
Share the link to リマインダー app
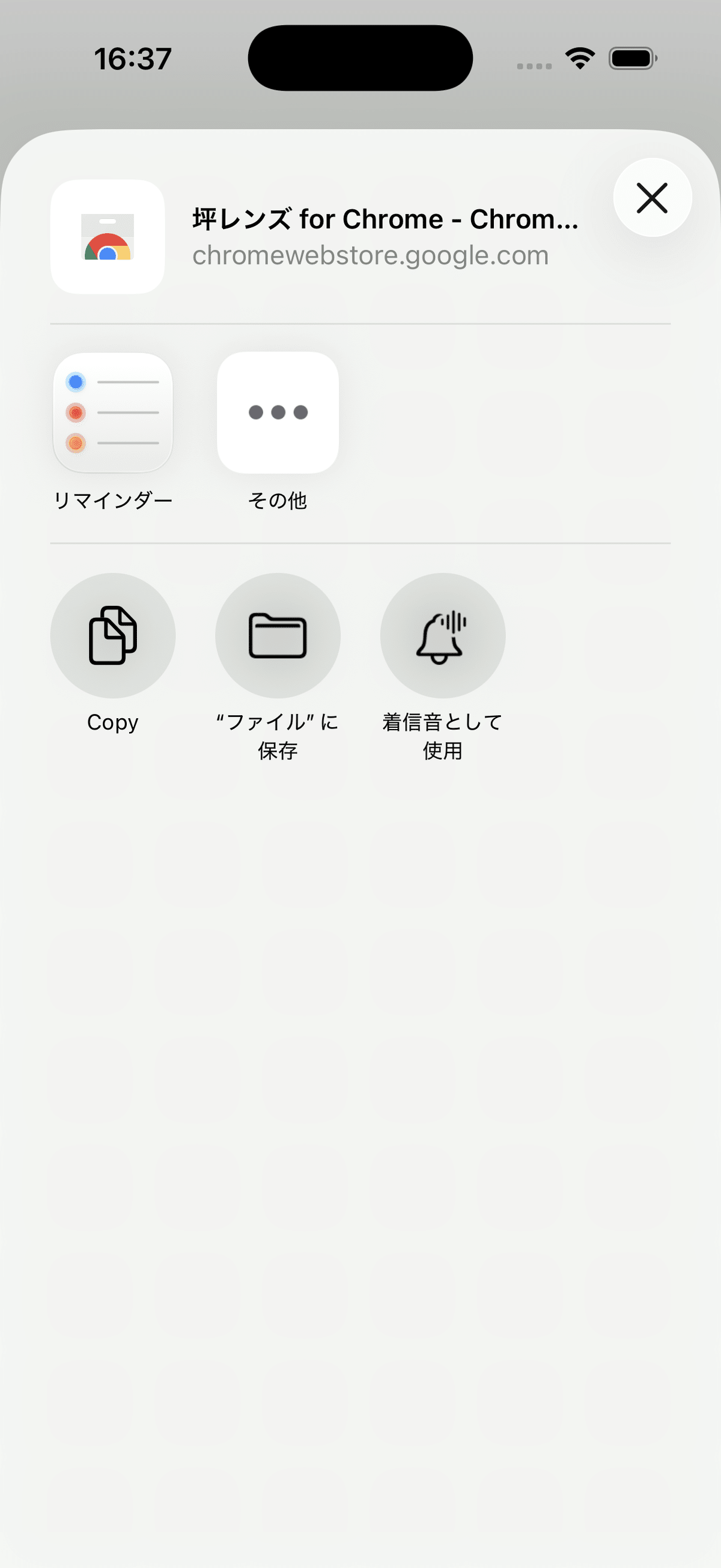112,412
